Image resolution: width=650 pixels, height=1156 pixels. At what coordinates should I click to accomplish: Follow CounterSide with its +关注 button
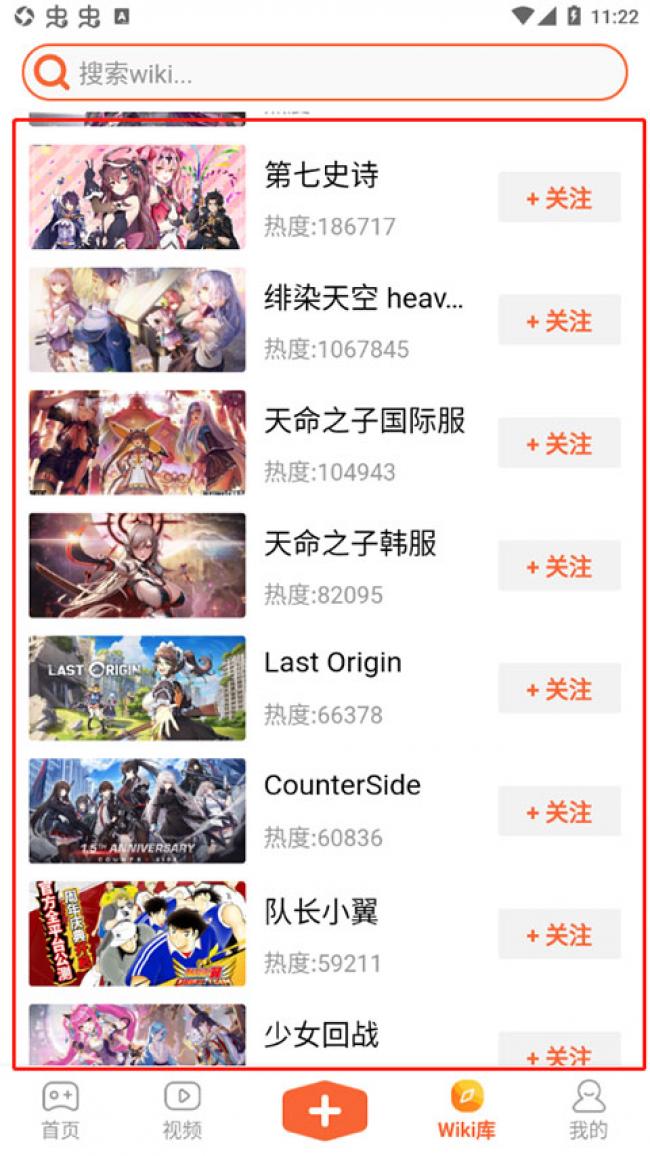(x=559, y=811)
